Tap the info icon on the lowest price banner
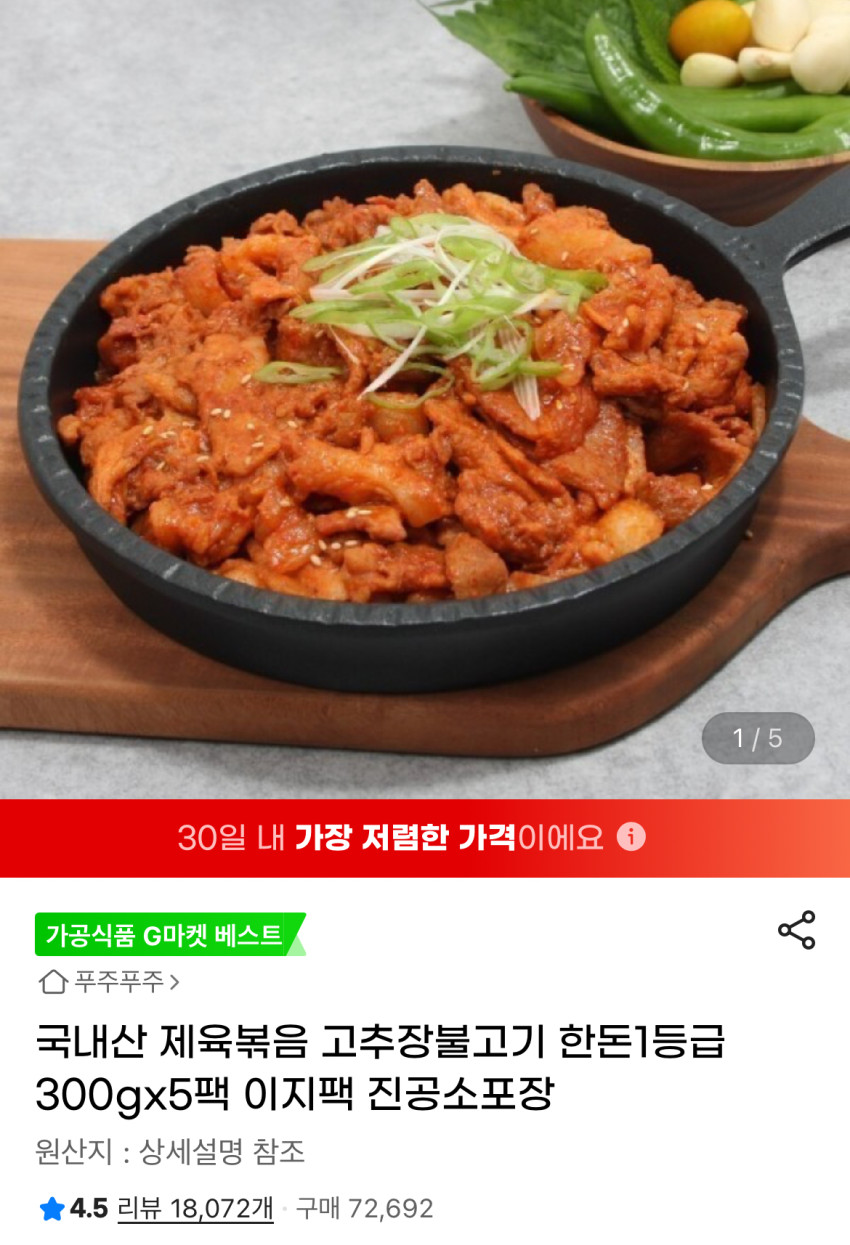The height and width of the screenshot is (1245, 850). pyautogui.click(x=631, y=837)
